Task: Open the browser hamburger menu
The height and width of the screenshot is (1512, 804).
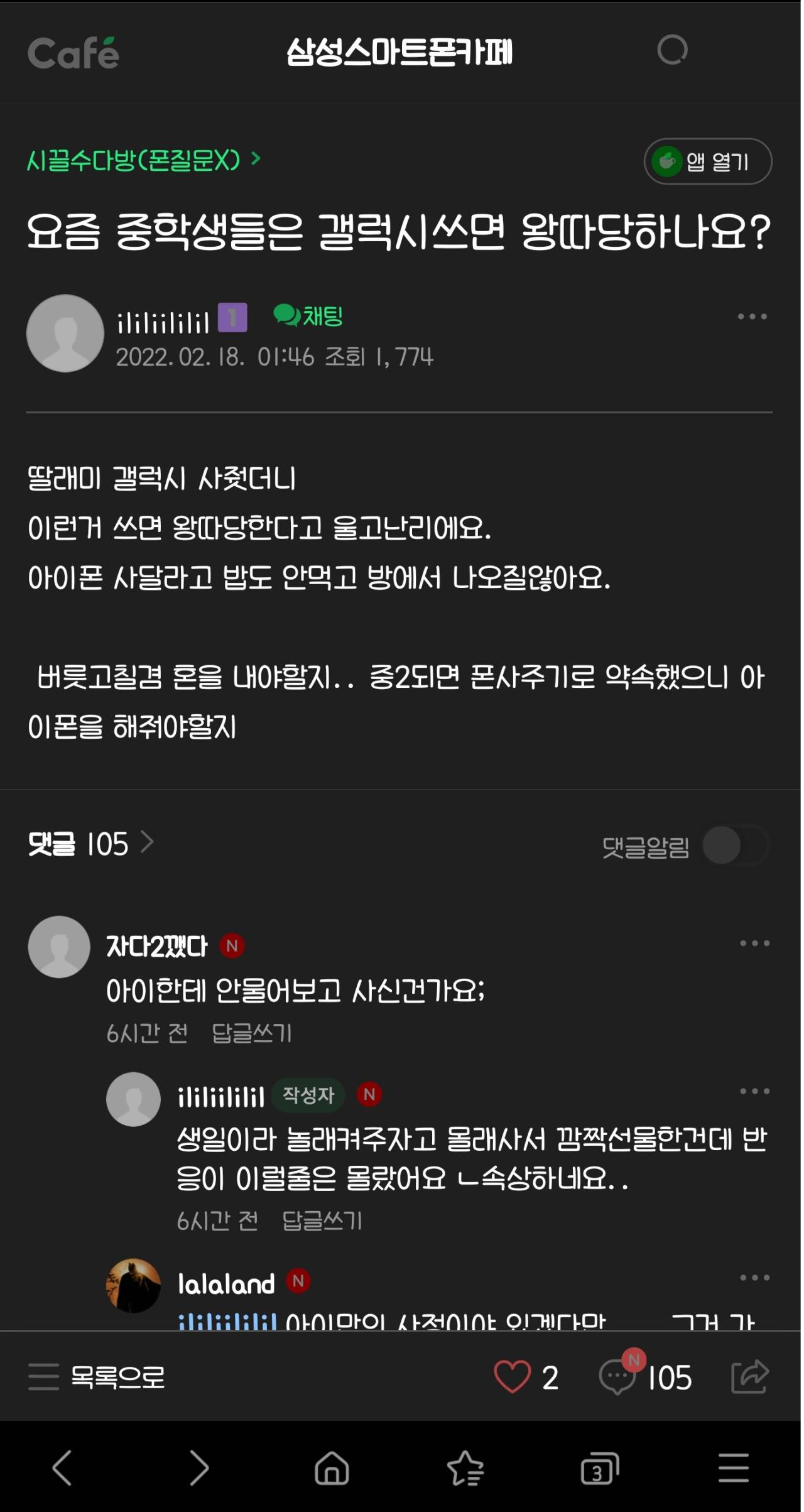Action: (x=733, y=1469)
